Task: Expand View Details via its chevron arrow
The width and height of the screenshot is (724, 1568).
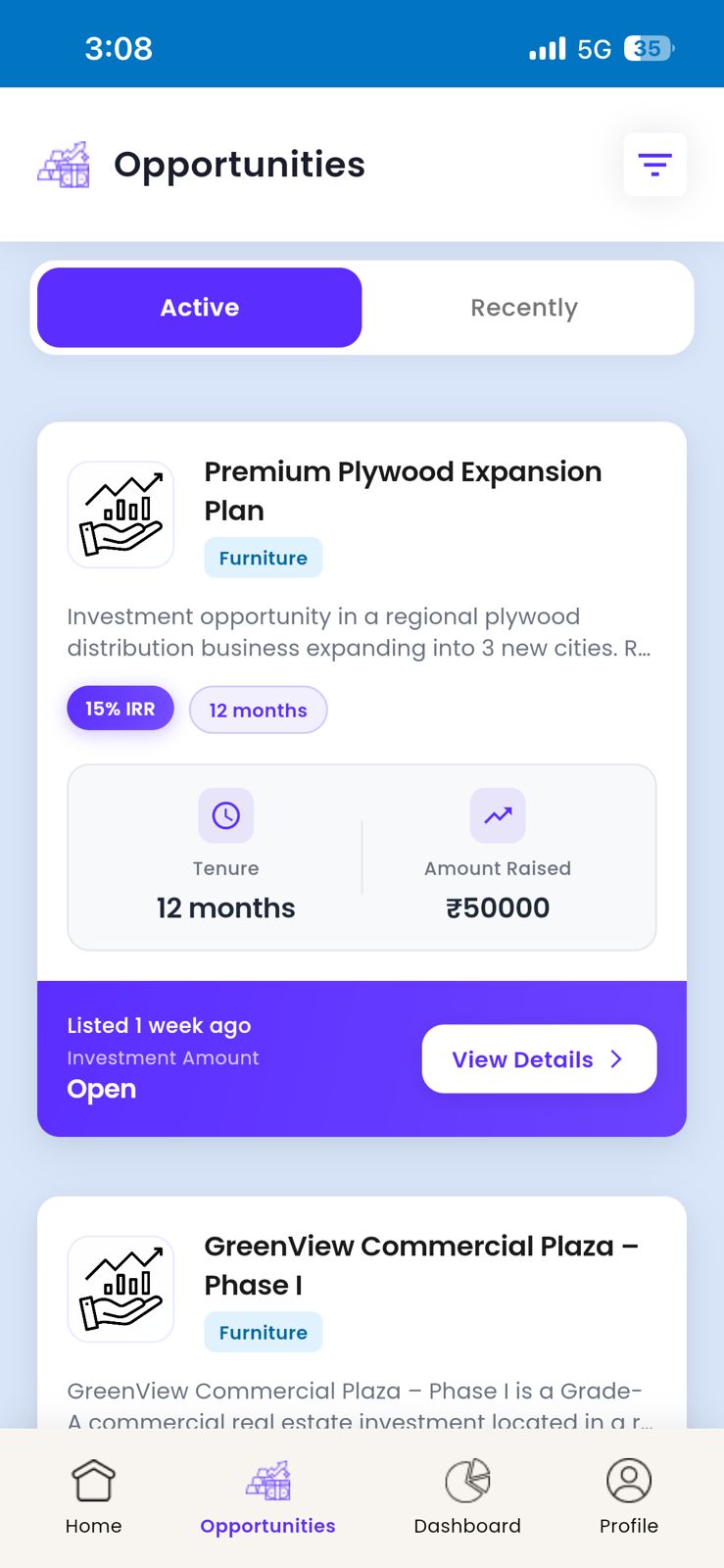Action: click(615, 1058)
